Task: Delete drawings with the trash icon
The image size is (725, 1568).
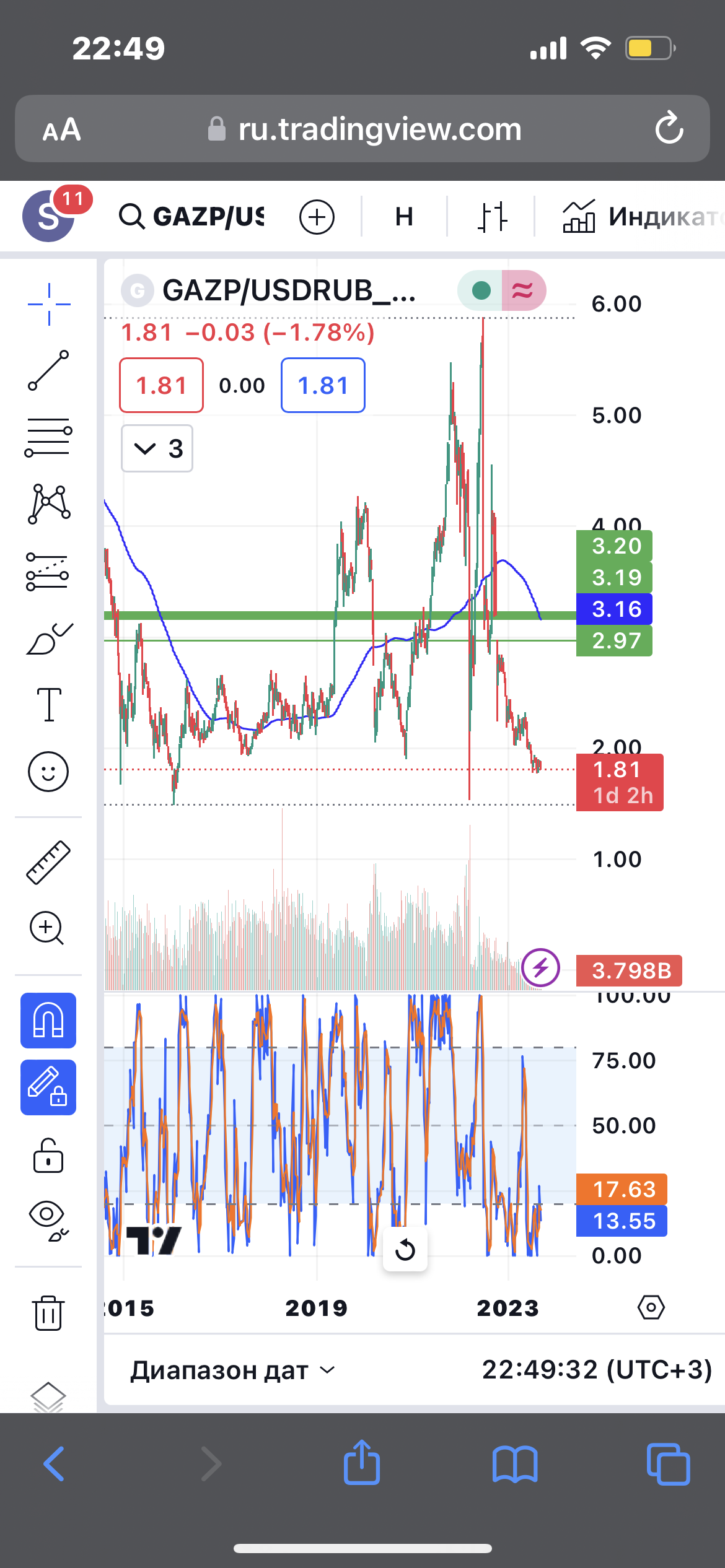Action: coord(48,1312)
